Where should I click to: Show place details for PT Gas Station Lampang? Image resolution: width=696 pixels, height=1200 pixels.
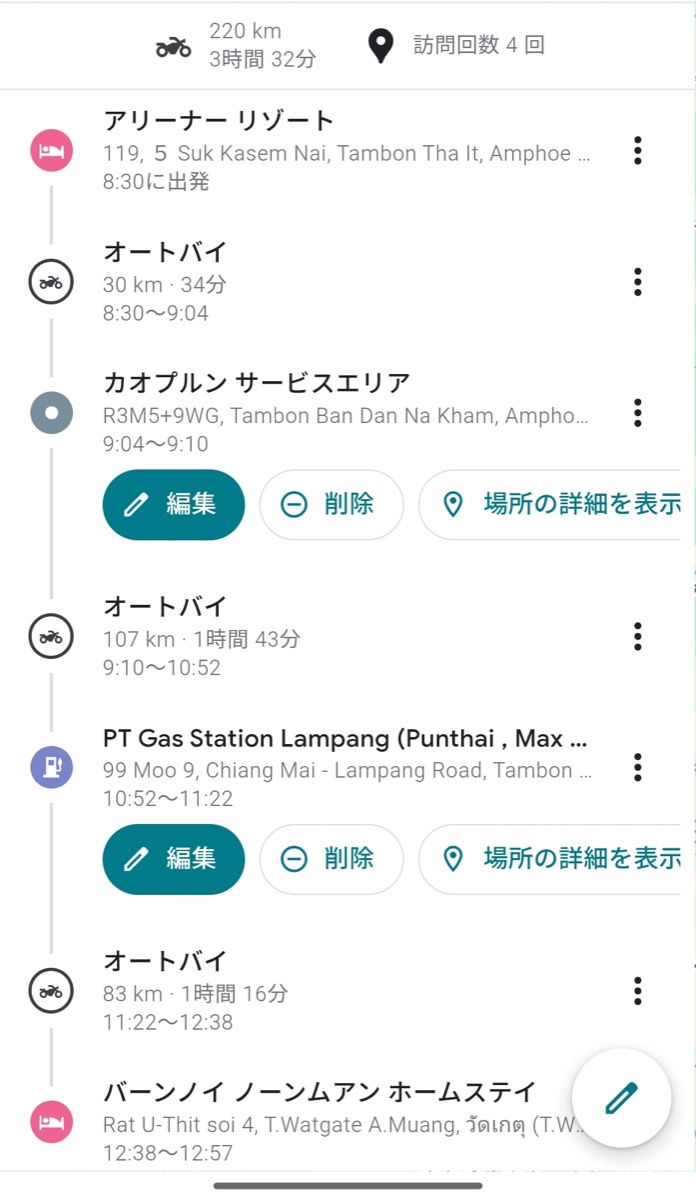550,859
